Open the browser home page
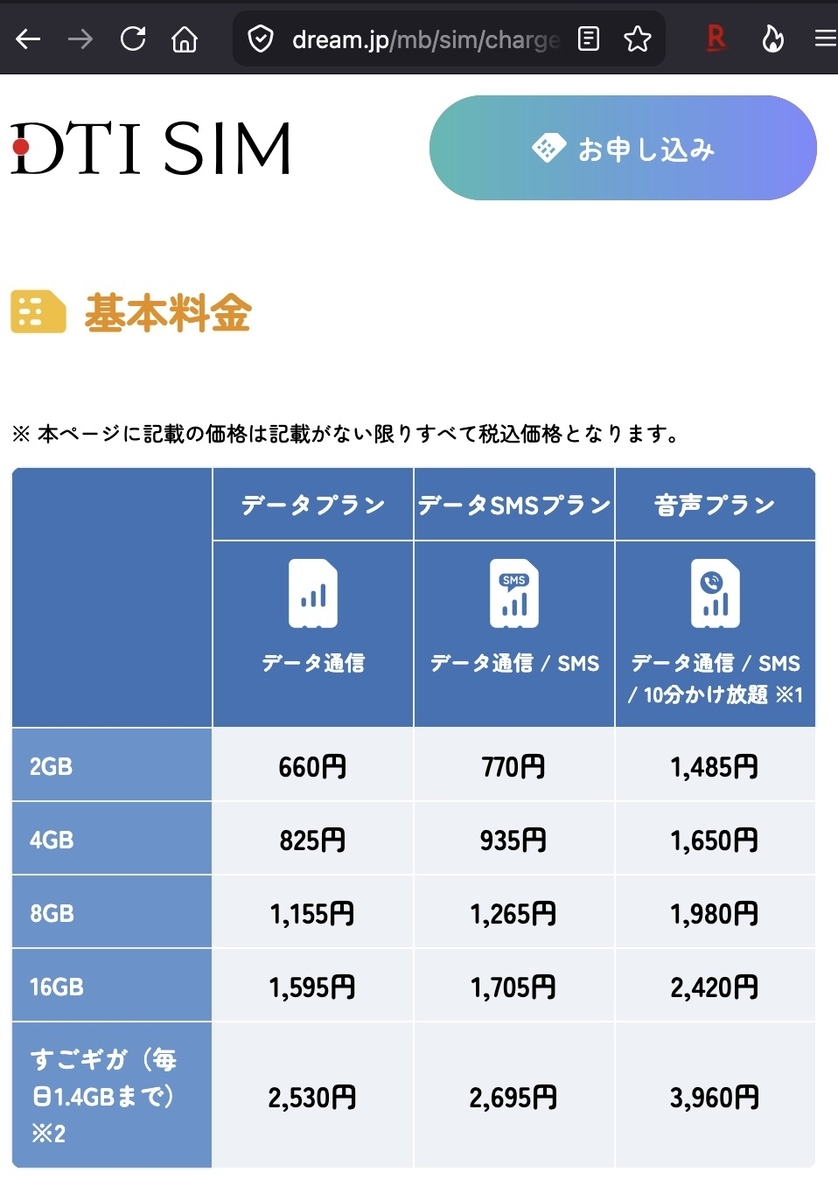Image resolution: width=838 pixels, height=1200 pixels. (x=184, y=39)
